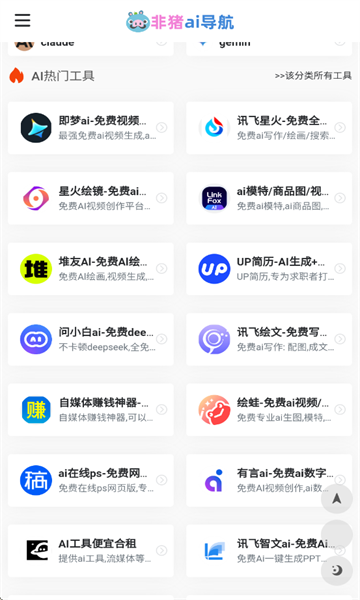Open the 即梦ai card
Screen dimensions: 360x600
(x=91, y=128)
